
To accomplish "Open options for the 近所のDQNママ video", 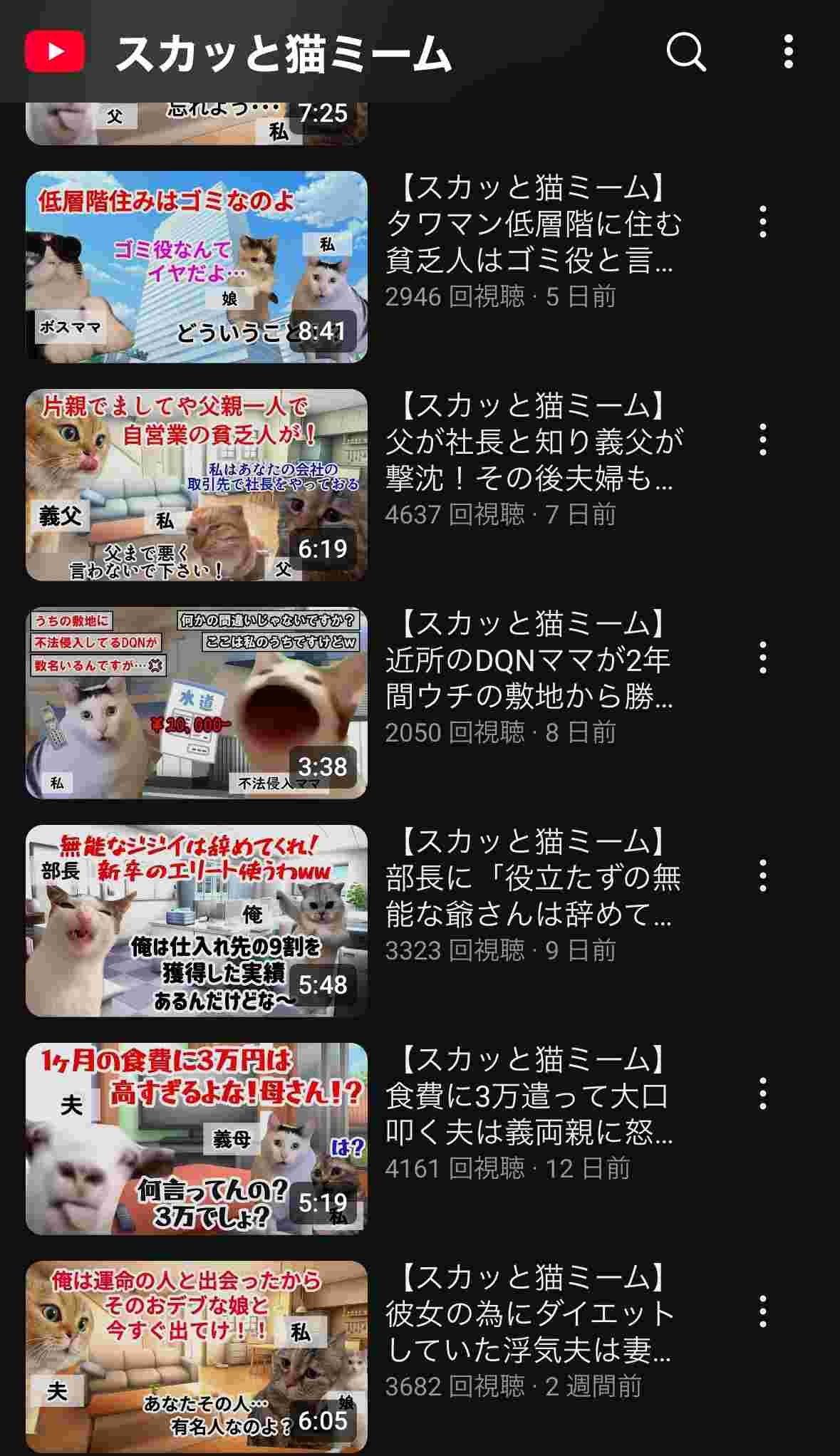I will coord(763,658).
